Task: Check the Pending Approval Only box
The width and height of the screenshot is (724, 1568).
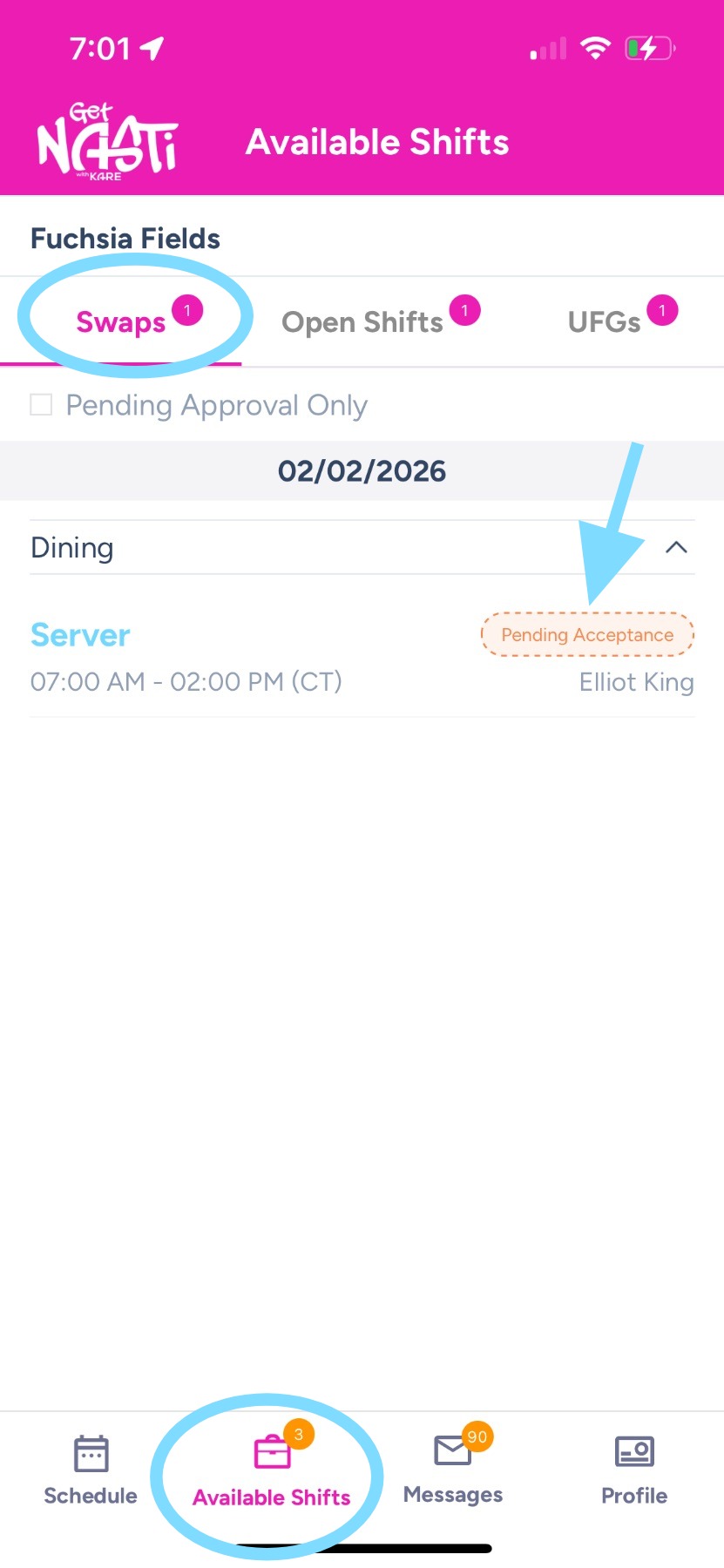Action: pos(41,405)
